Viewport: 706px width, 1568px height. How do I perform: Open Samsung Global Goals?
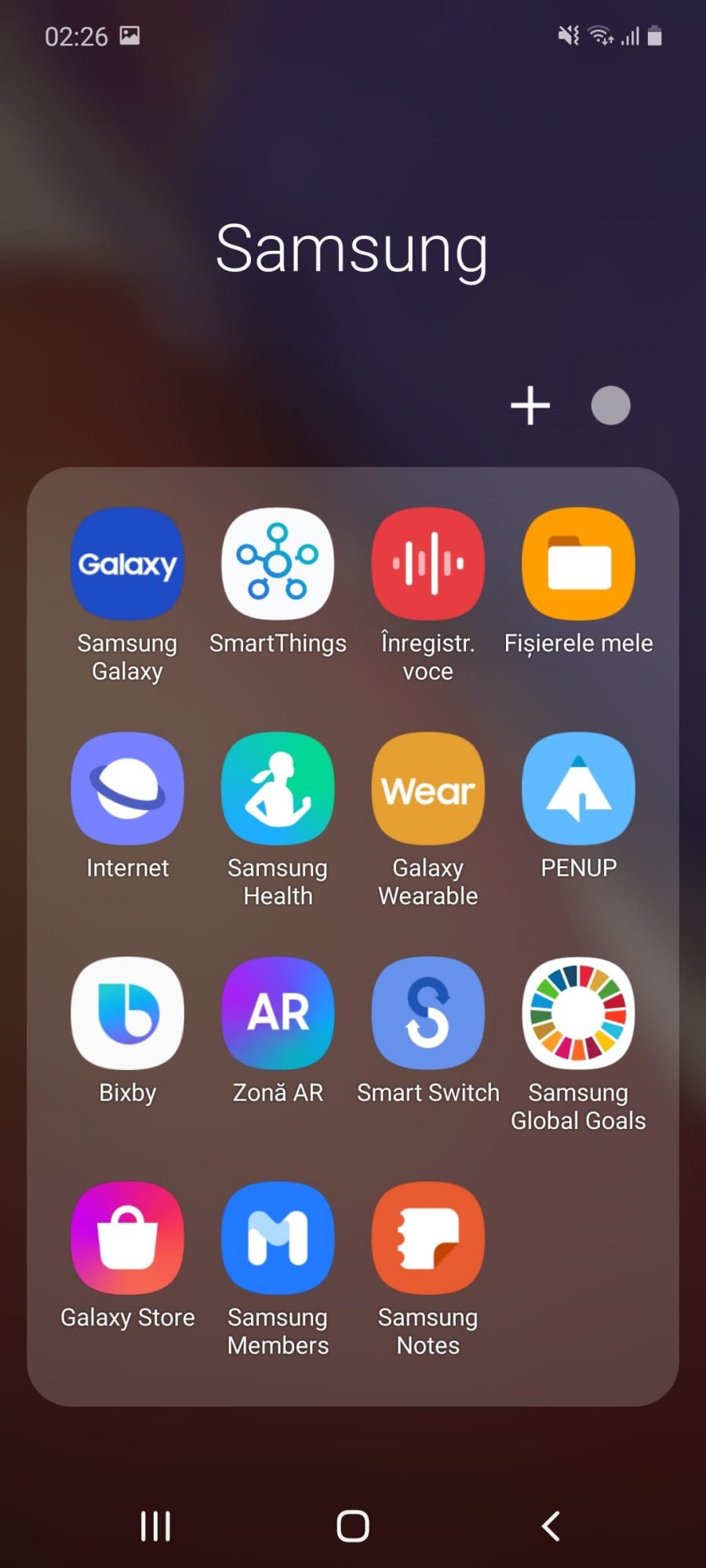point(579,1014)
